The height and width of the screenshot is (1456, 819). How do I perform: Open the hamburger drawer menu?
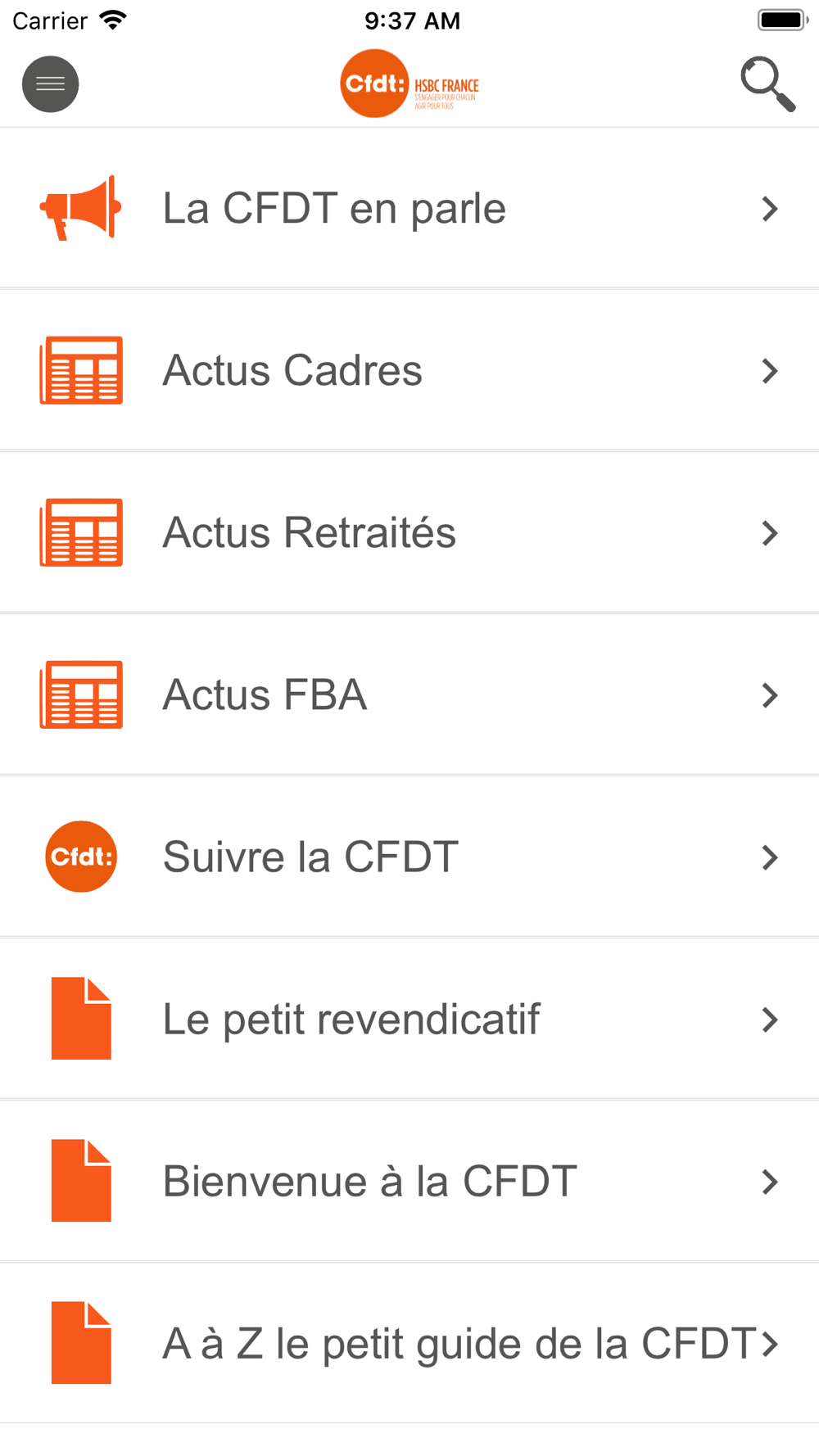(x=50, y=84)
